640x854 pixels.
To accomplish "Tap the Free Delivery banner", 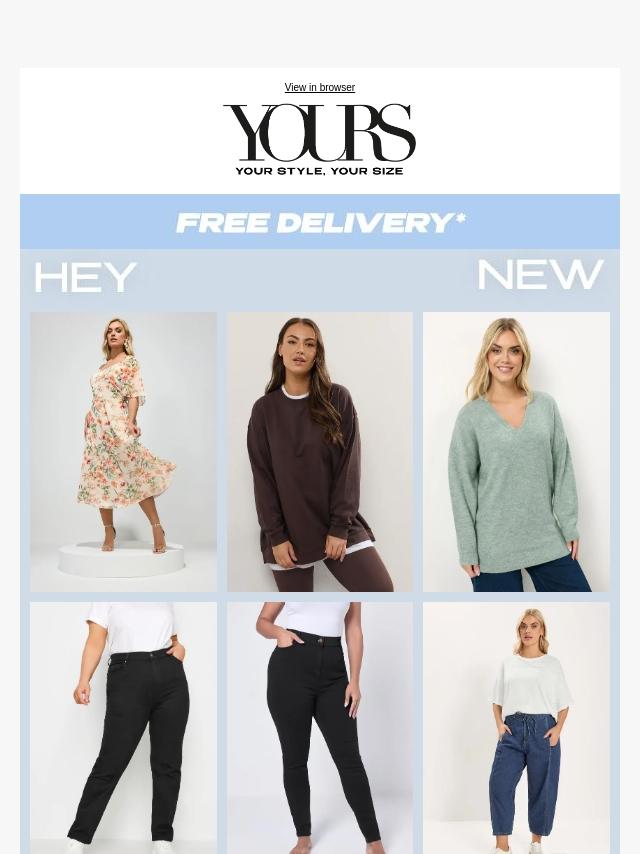I will tap(320, 222).
